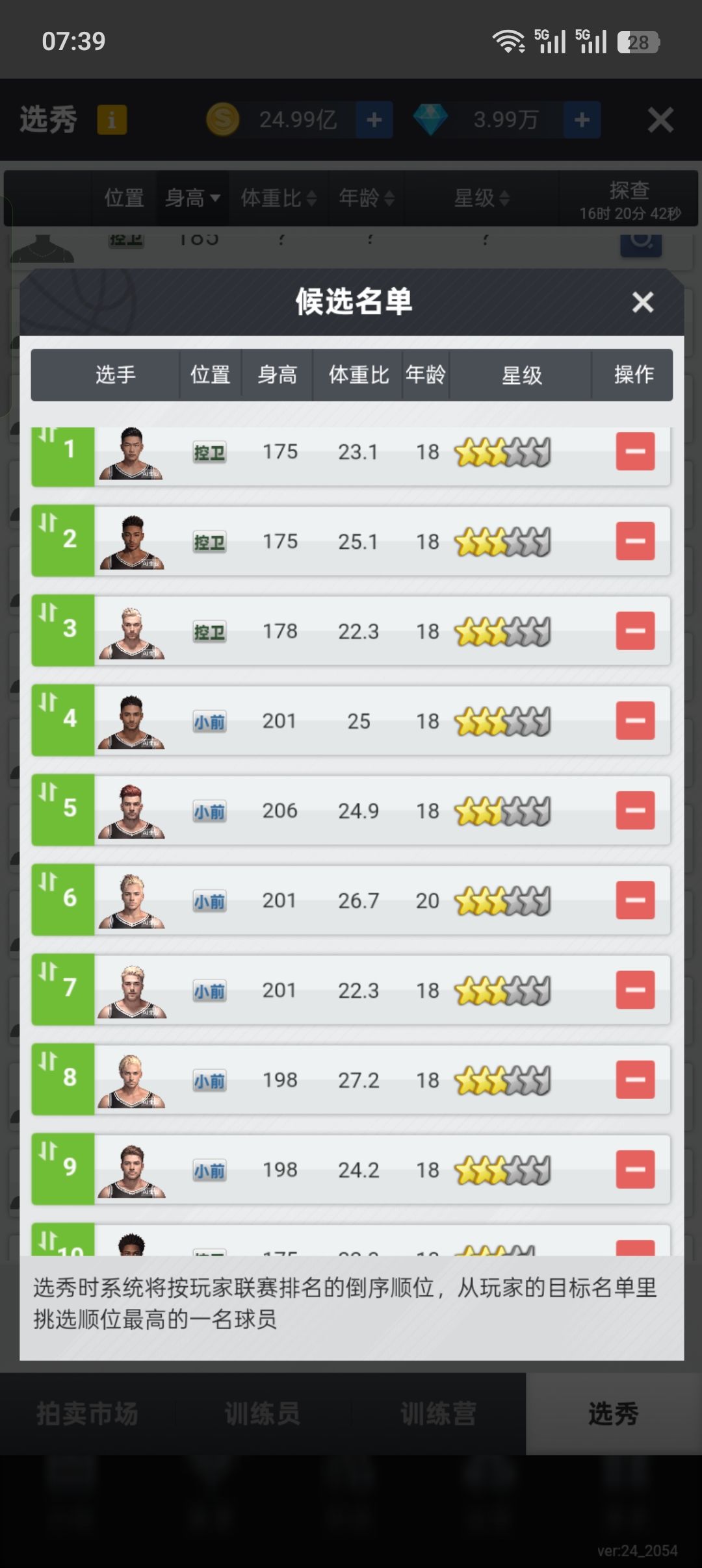Remove candidate 4 from the list
702x1568 pixels.
click(635, 720)
